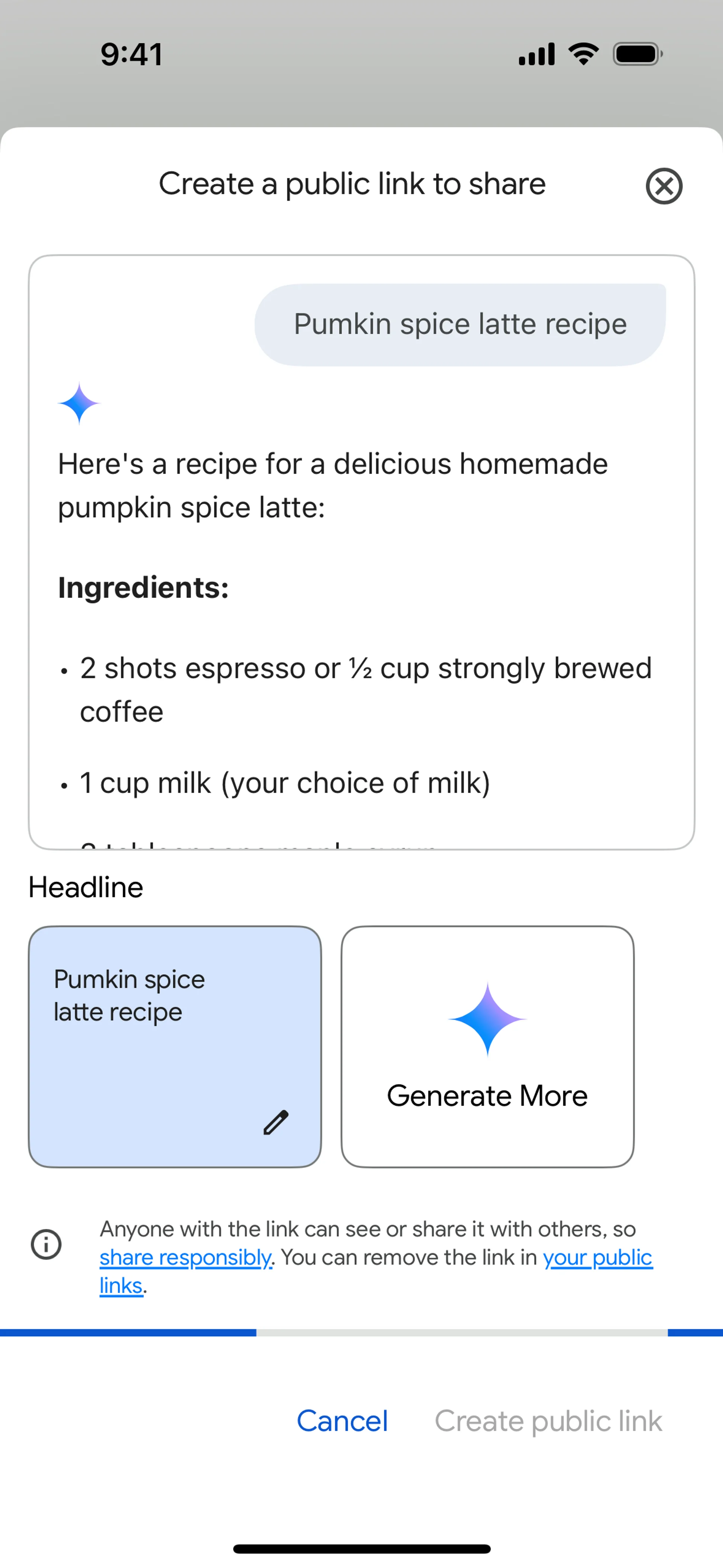
Task: Select the Pumkin spice latte recipe headline
Action: (x=146, y=1022)
